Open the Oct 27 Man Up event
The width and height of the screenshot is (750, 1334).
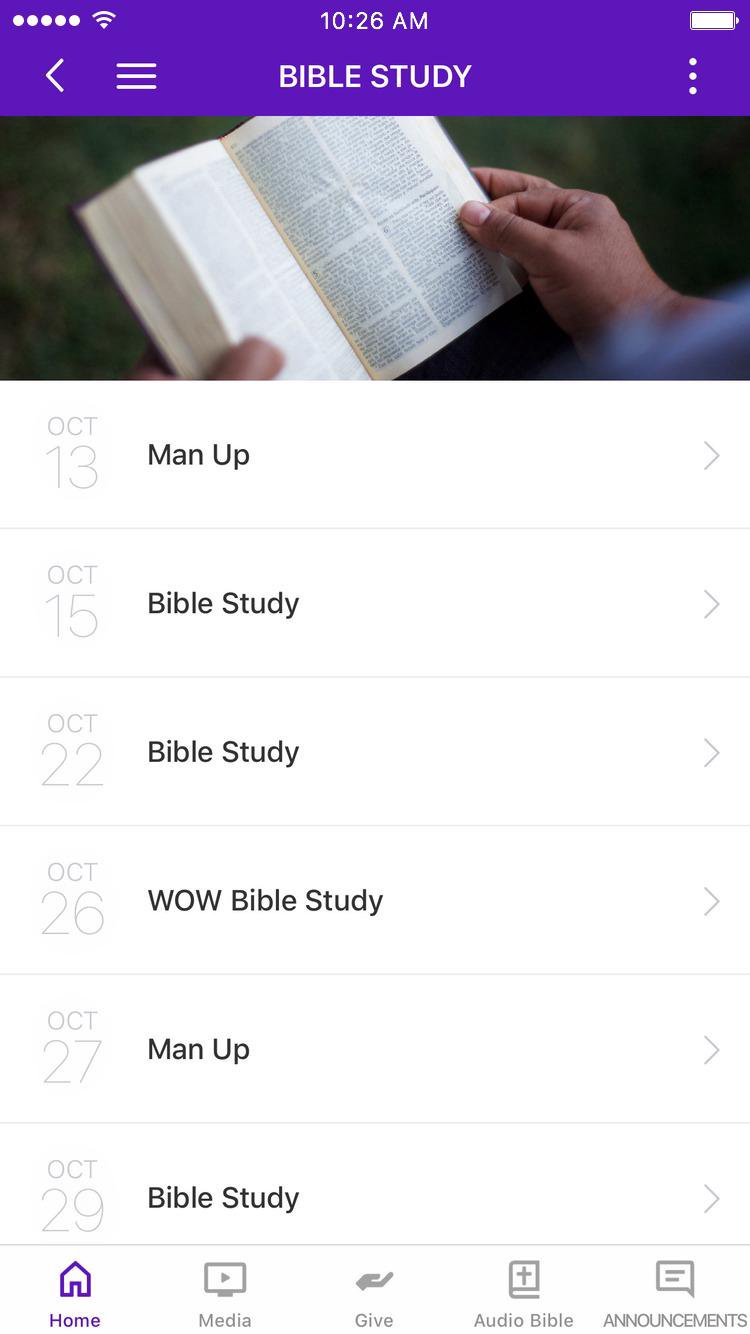tap(375, 1049)
